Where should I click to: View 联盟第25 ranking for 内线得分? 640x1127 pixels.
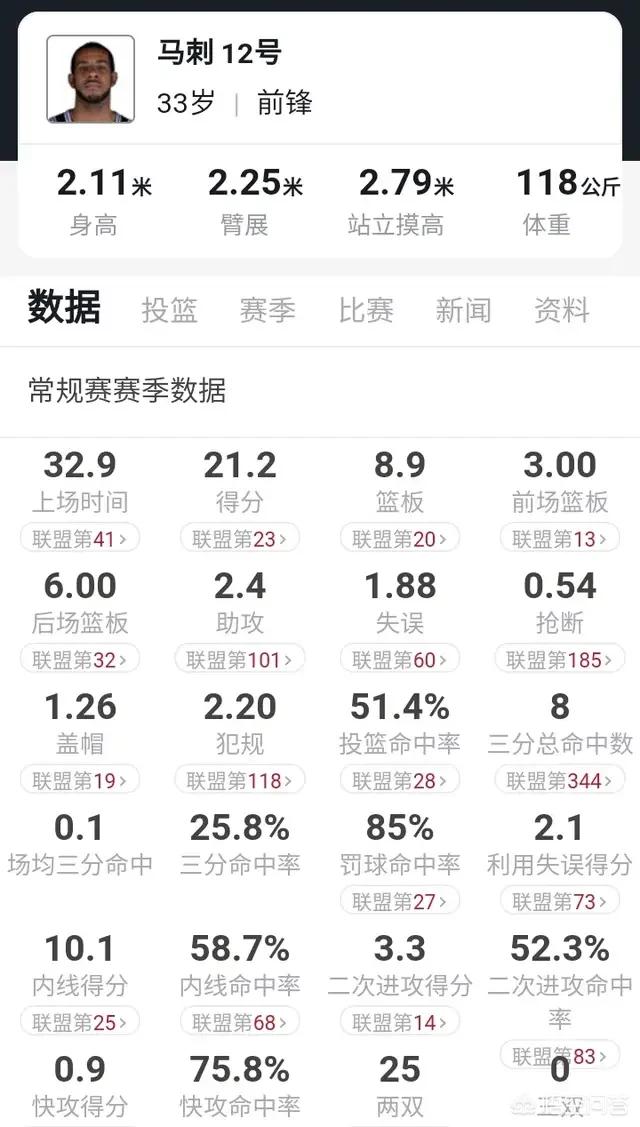(x=80, y=1021)
